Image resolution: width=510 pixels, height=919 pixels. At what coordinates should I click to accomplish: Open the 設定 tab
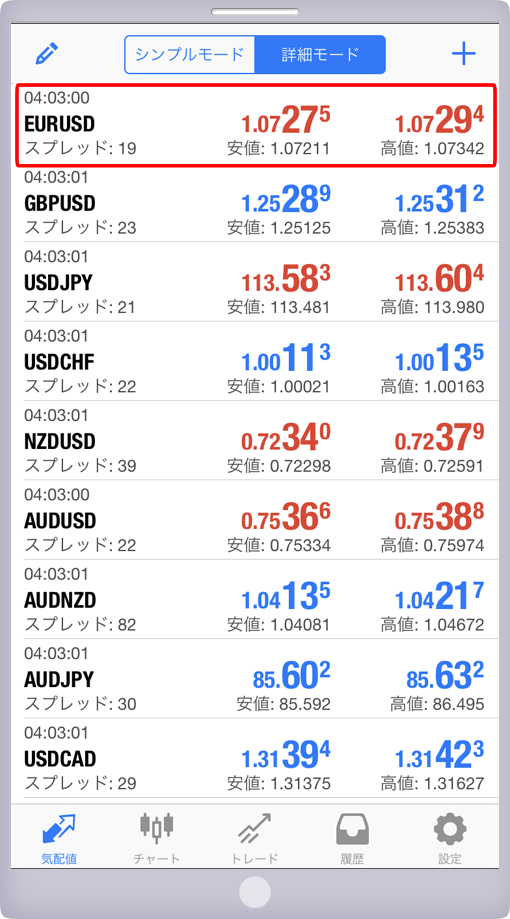pyautogui.click(x=450, y=838)
